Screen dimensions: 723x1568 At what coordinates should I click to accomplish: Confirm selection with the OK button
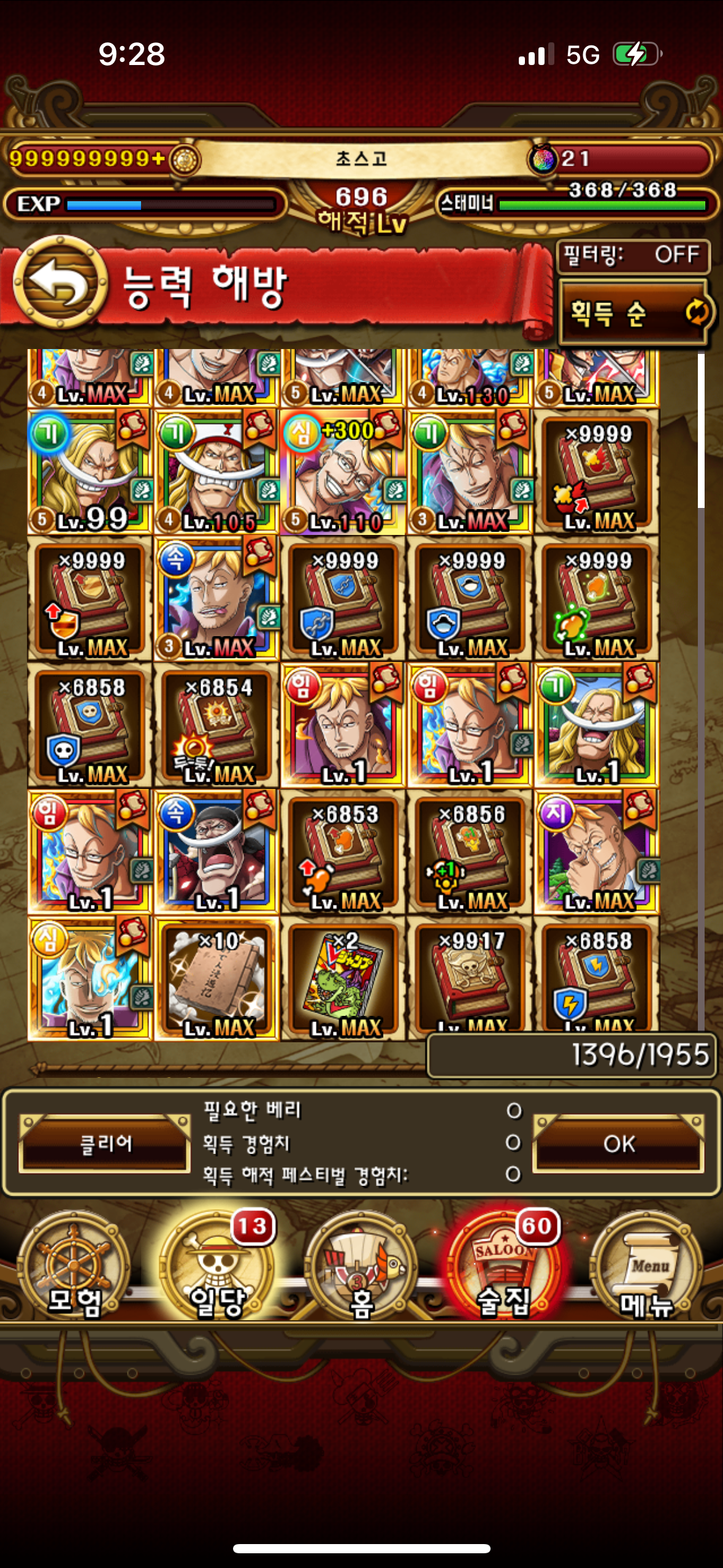618,1143
